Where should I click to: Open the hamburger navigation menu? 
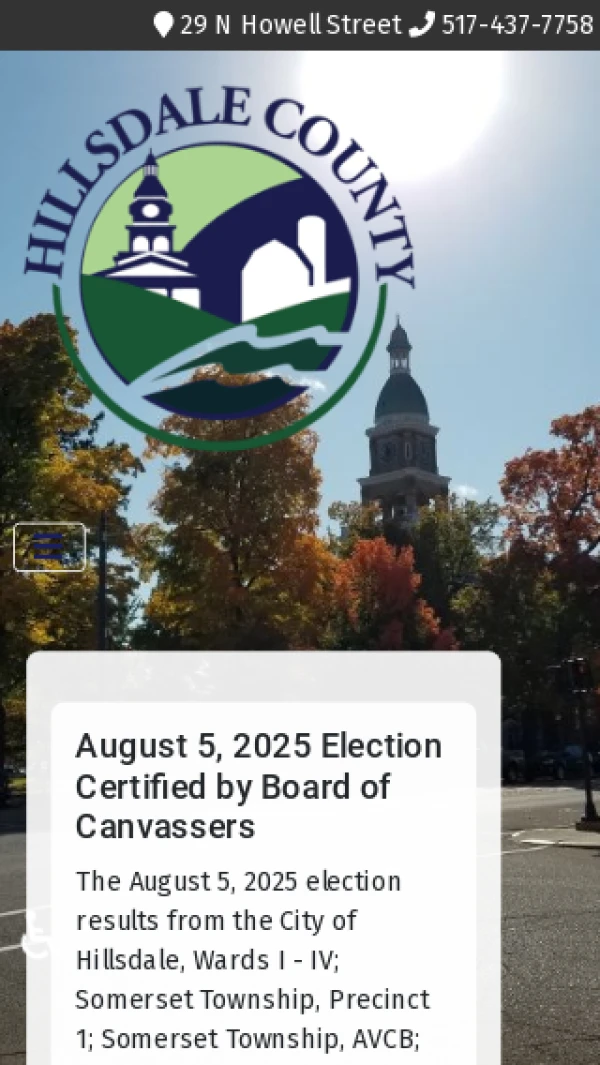tap(49, 547)
